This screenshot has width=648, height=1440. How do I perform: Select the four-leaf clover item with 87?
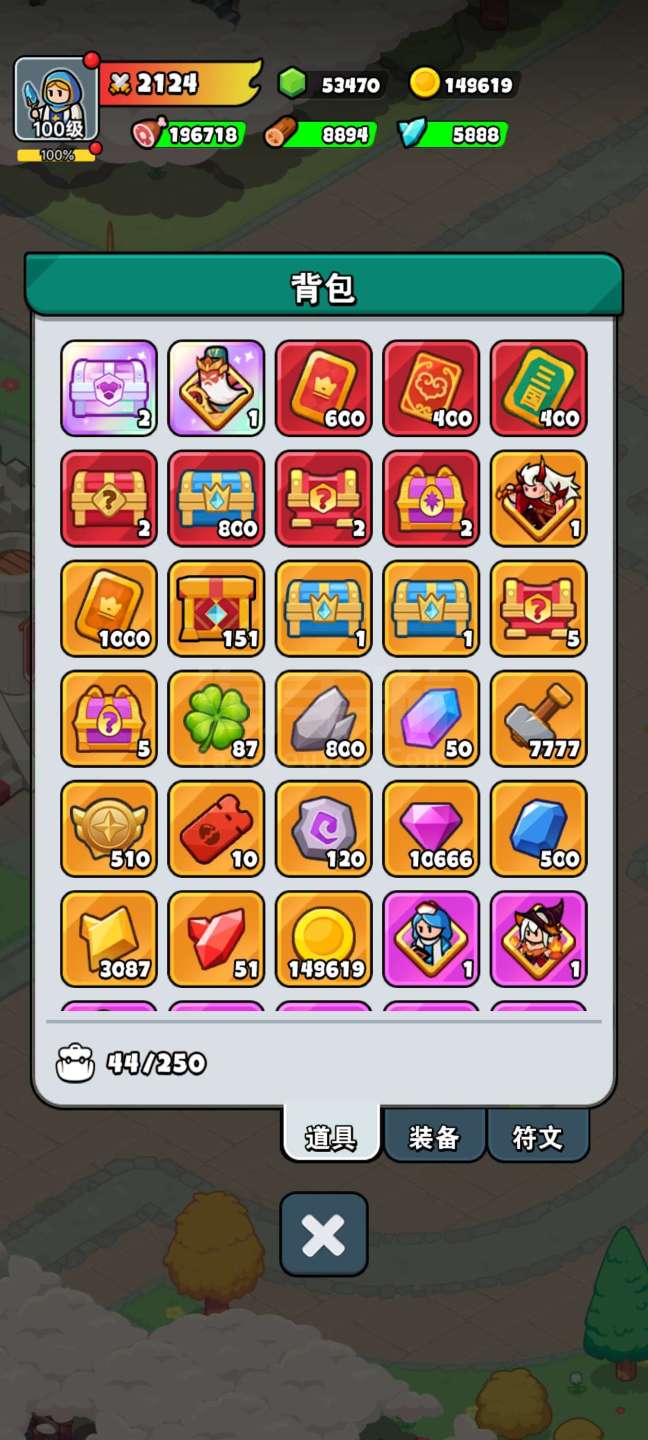tap(216, 718)
